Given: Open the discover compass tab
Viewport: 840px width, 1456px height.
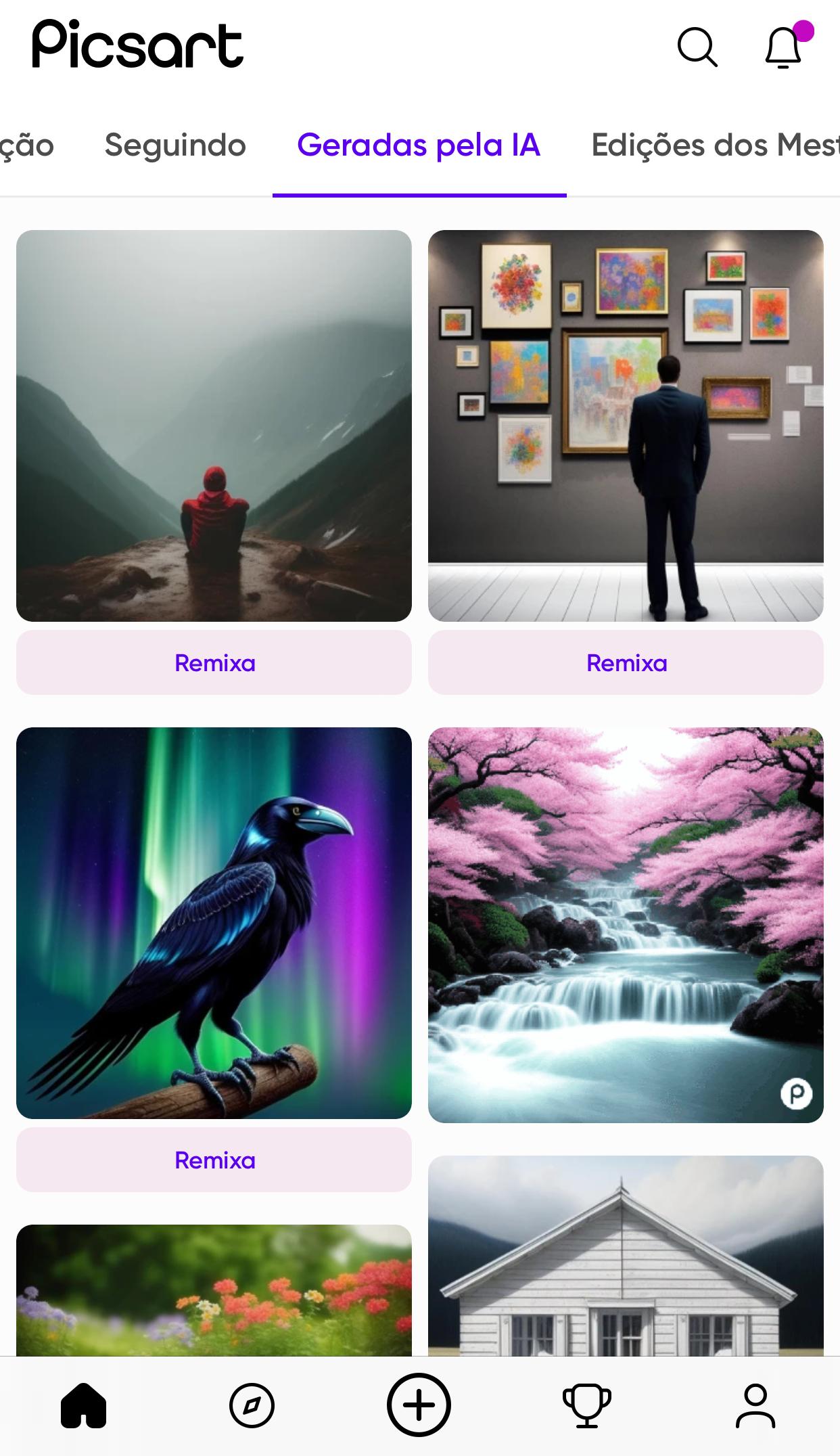Looking at the screenshot, I should (x=252, y=1405).
